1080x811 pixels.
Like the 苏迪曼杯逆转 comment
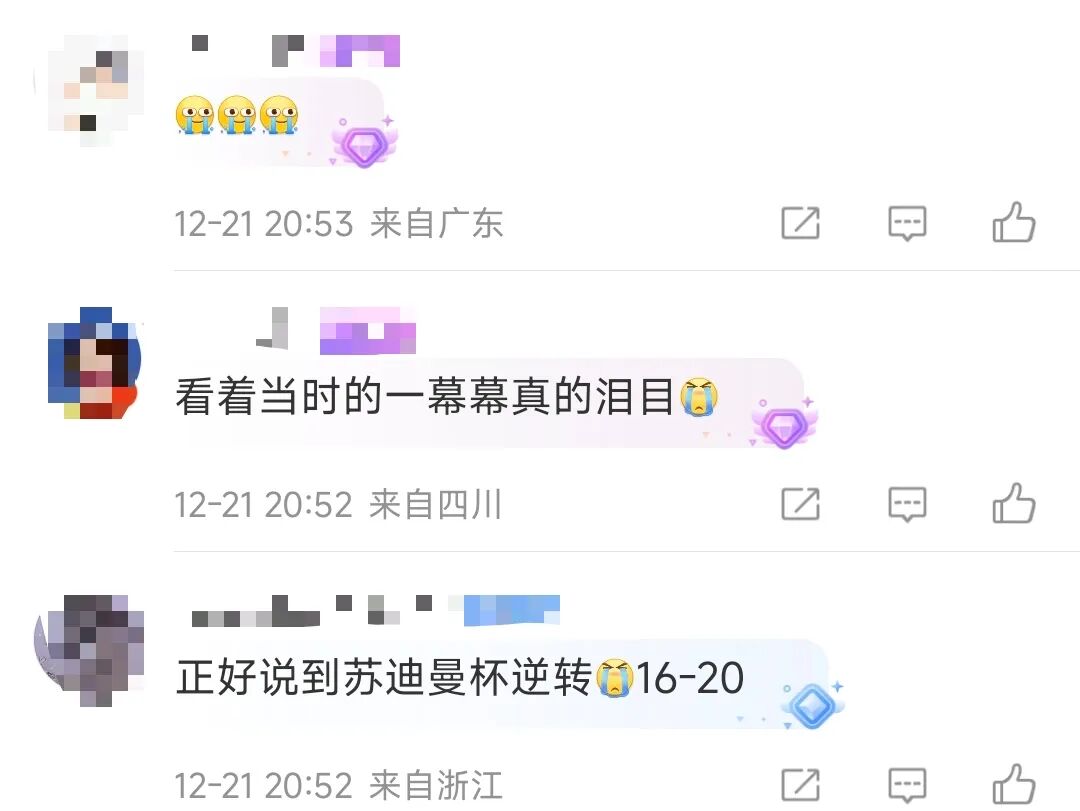[1013, 785]
